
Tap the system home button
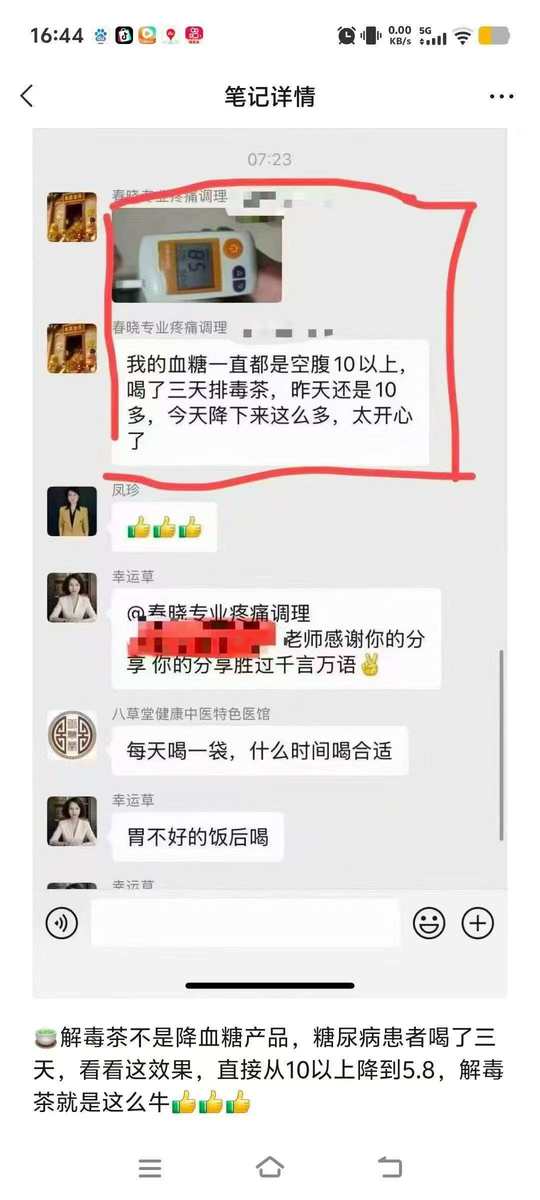270,1167
